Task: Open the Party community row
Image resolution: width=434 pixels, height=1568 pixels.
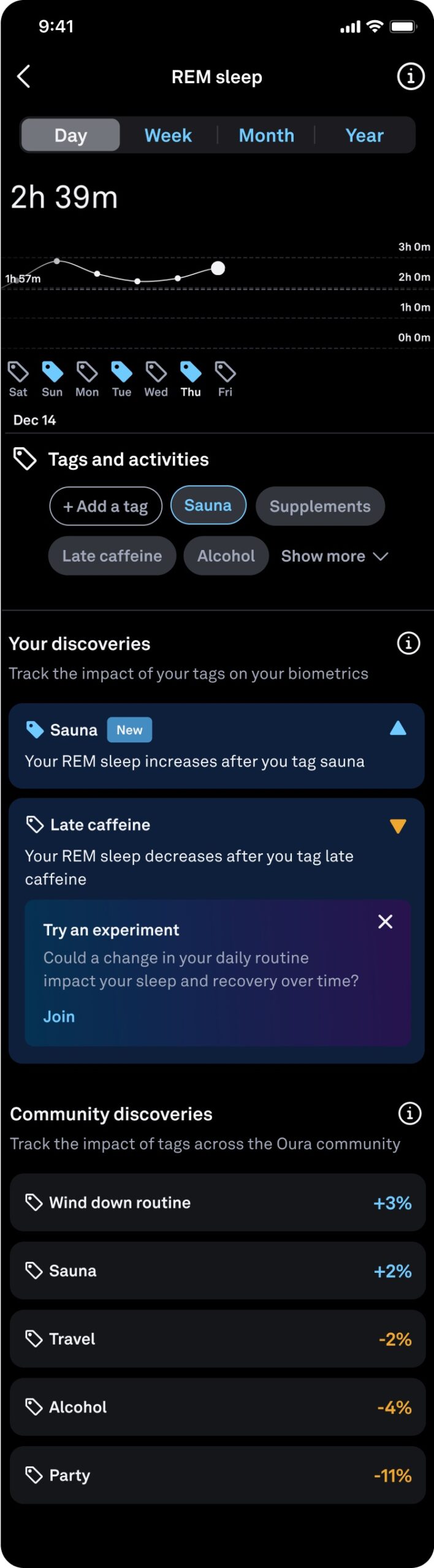Action: tap(218, 1475)
